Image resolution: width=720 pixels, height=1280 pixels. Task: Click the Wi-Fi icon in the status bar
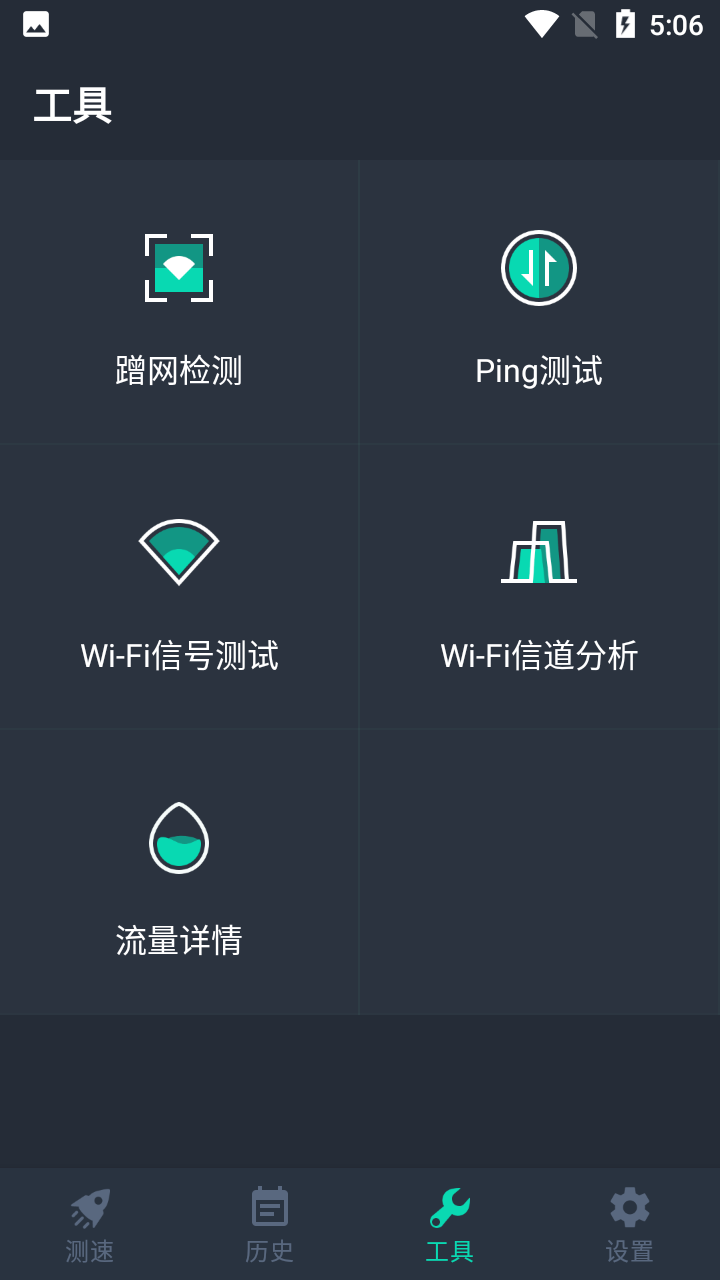coord(541,24)
